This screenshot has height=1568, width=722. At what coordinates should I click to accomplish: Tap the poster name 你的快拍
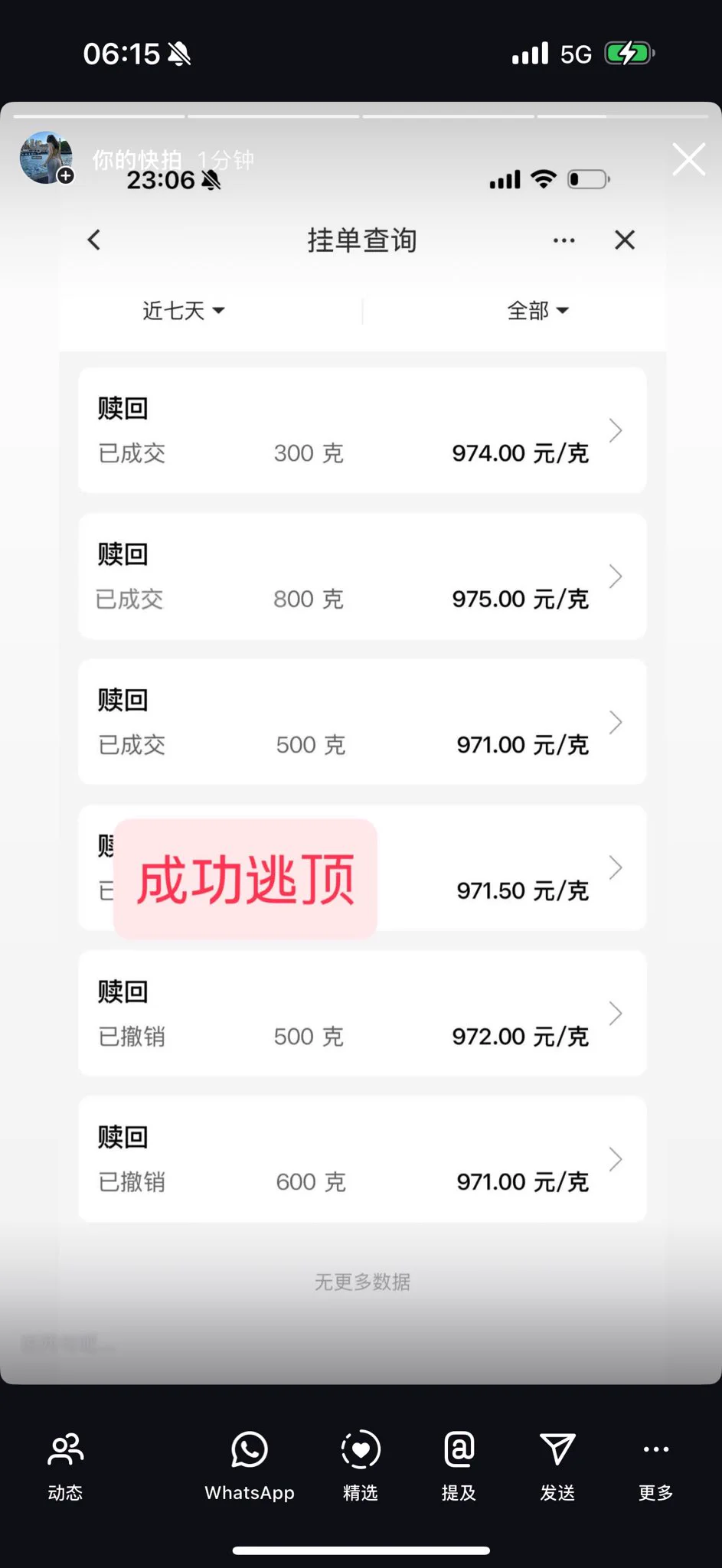point(136,158)
